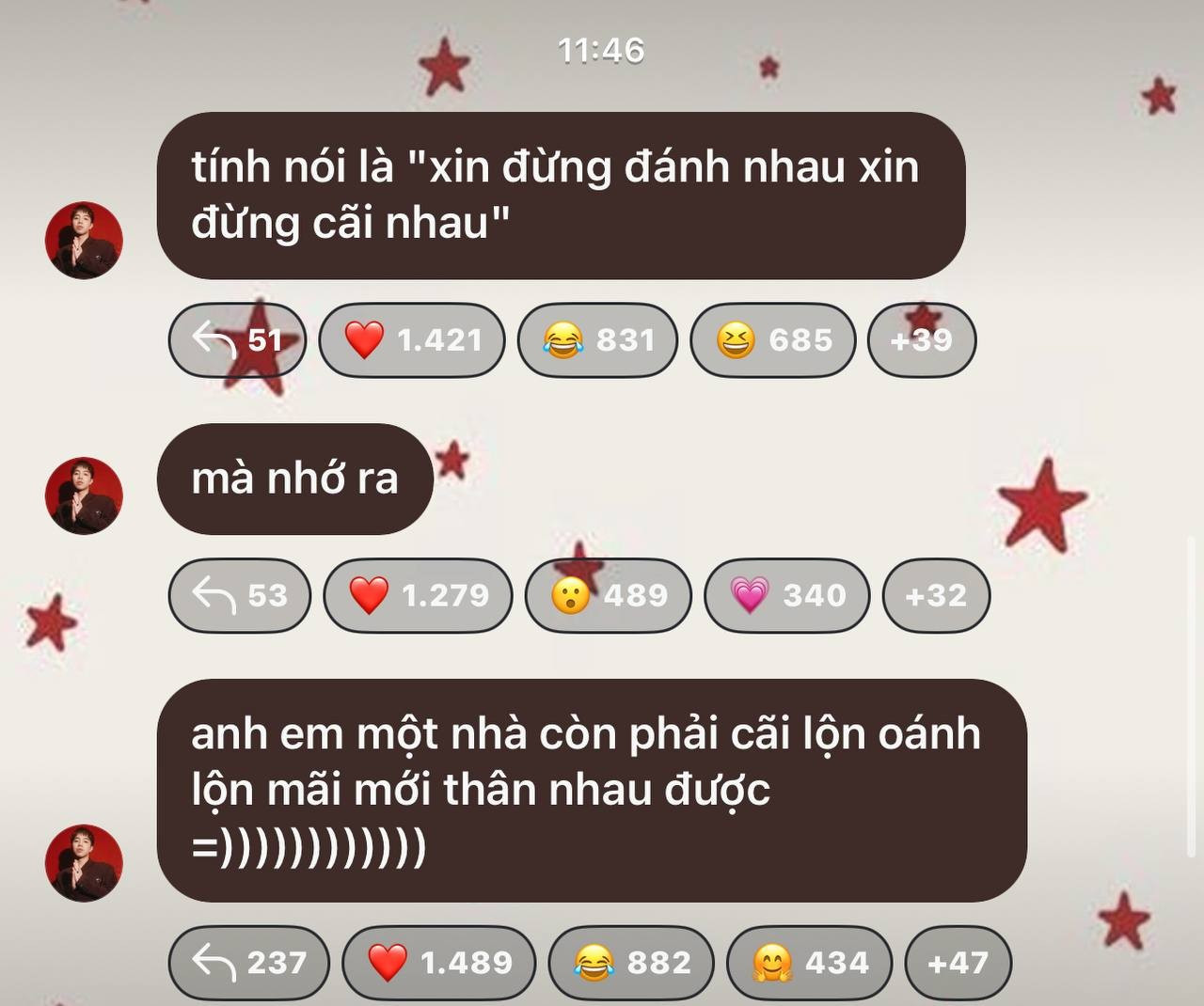Expand the +39 other reactions
The width and height of the screenshot is (1204, 1006).
coord(921,339)
